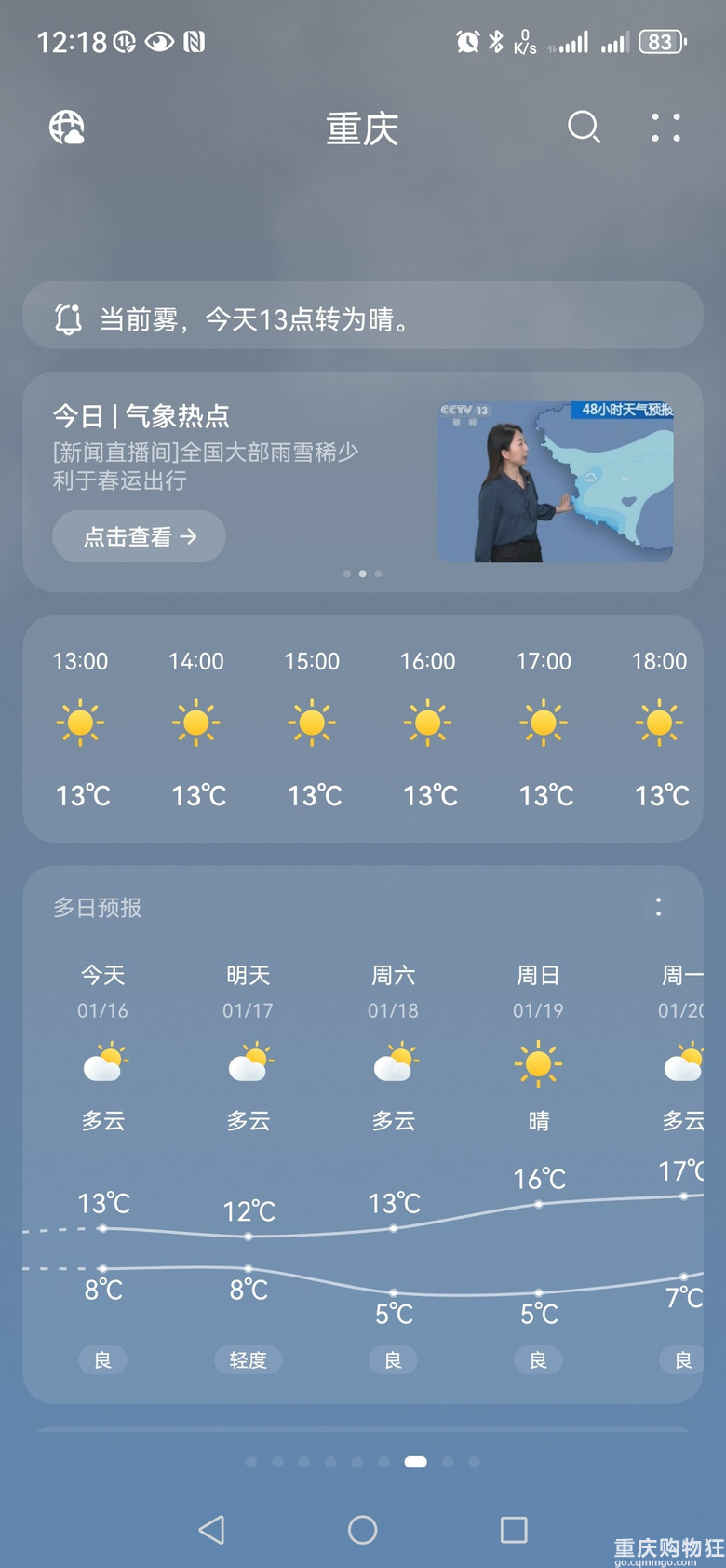This screenshot has width=726, height=1568.
Task: Open the four-dot menu beside search
Action: point(665,128)
